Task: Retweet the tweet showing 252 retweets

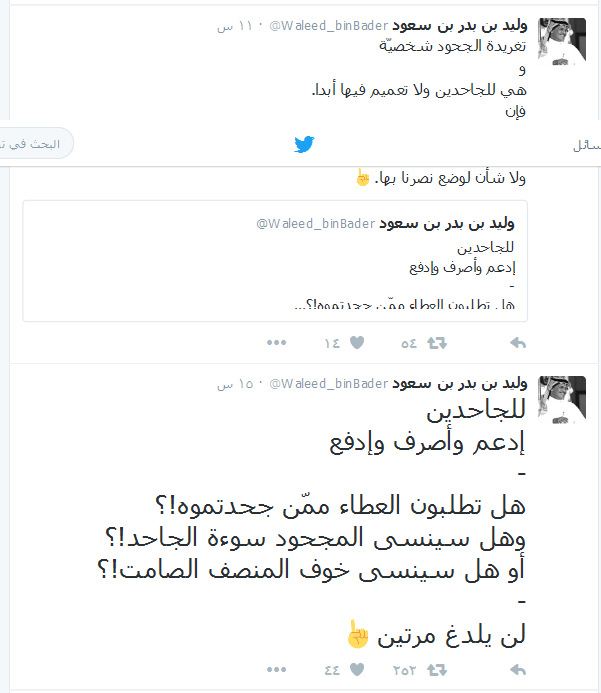Action: [x=437, y=668]
